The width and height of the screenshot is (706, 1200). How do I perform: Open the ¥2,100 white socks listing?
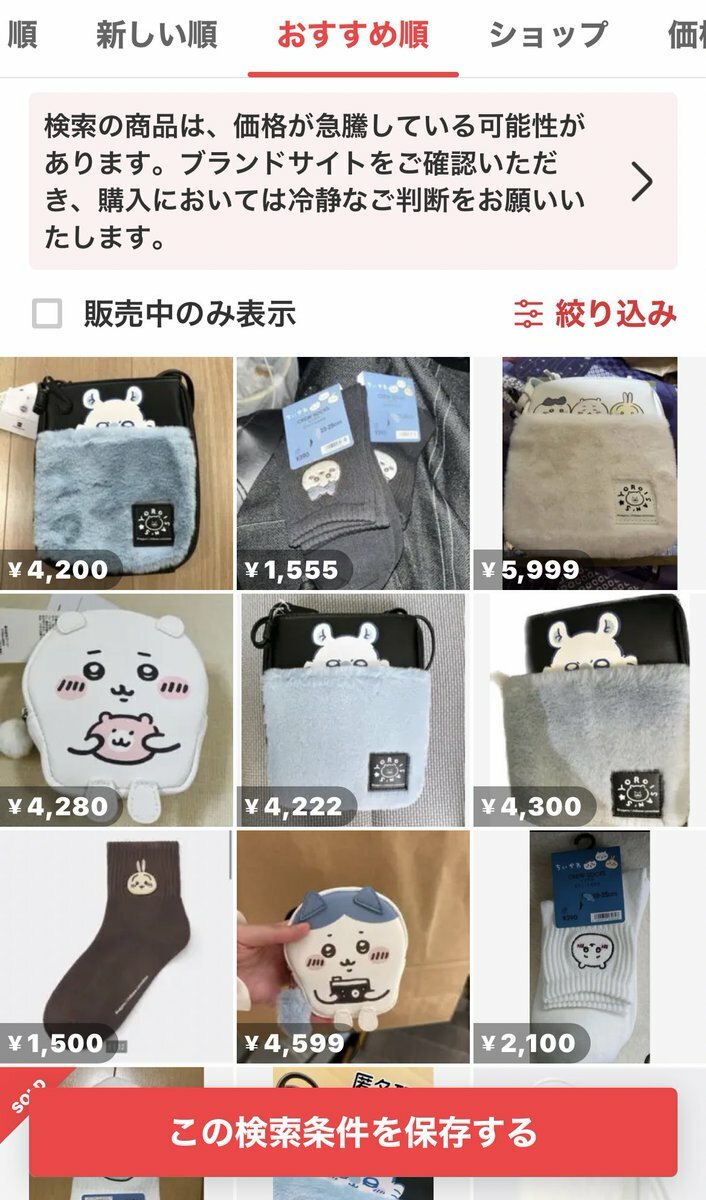point(589,945)
